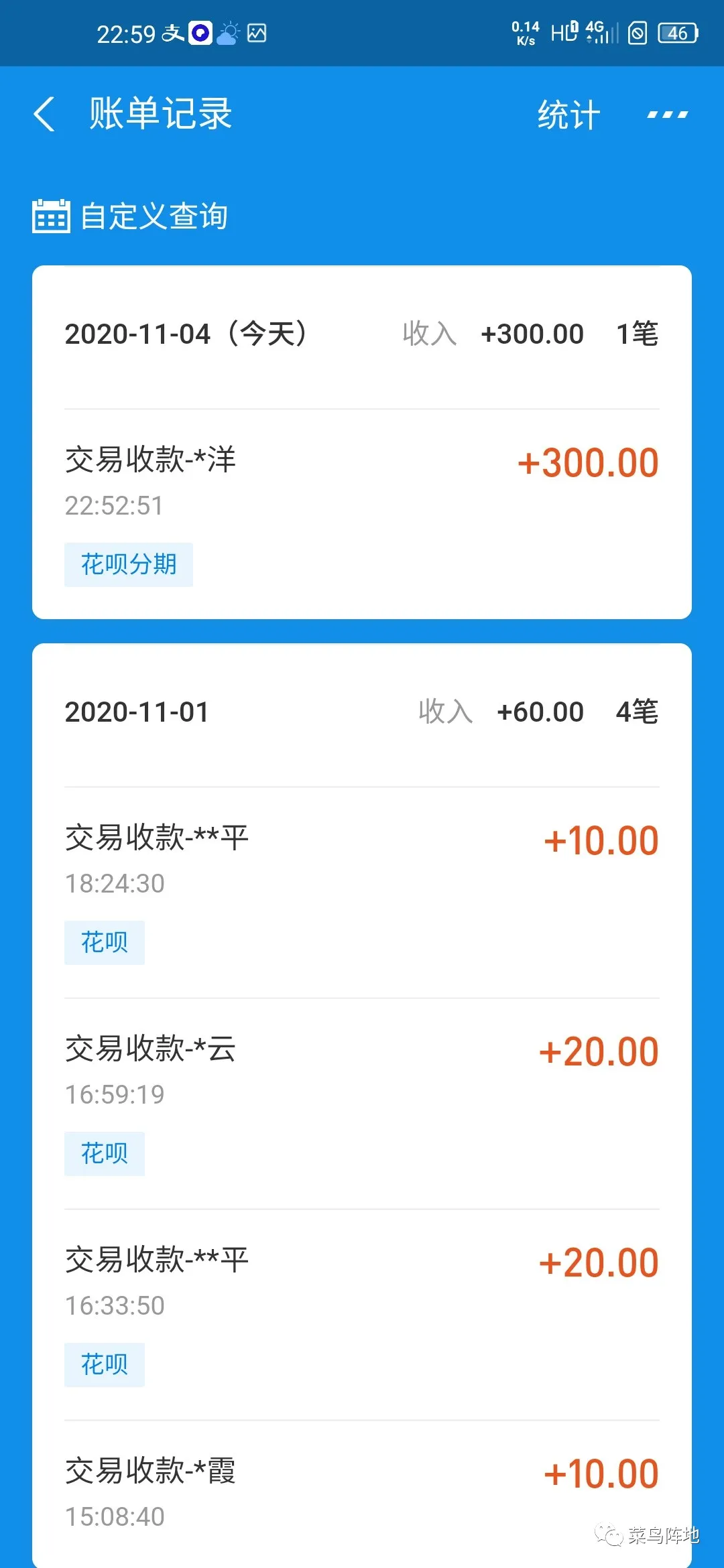The image size is (724, 1568).
Task: Open the transaction from *云
Action: pos(362,1104)
